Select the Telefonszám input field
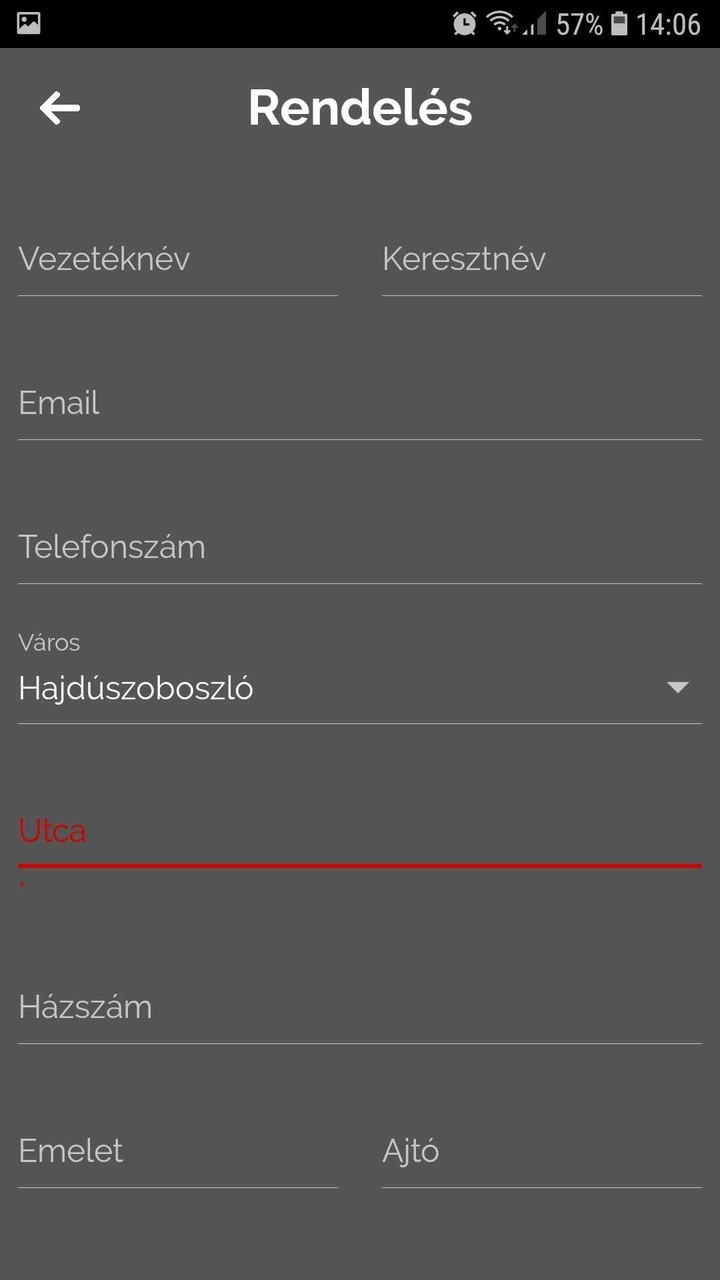This screenshot has height=1280, width=720. 360,550
